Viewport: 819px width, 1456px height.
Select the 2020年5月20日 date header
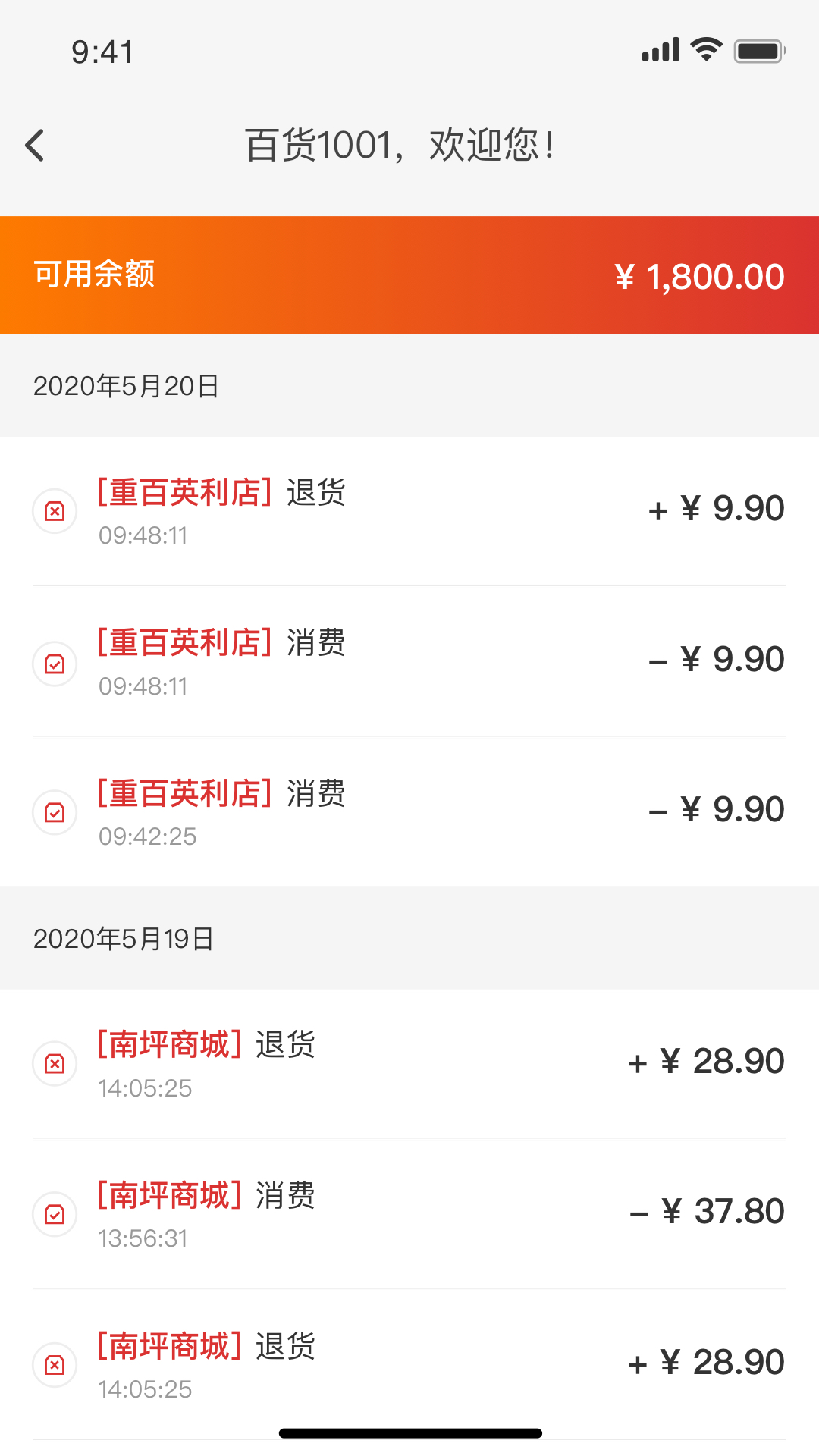tap(124, 385)
